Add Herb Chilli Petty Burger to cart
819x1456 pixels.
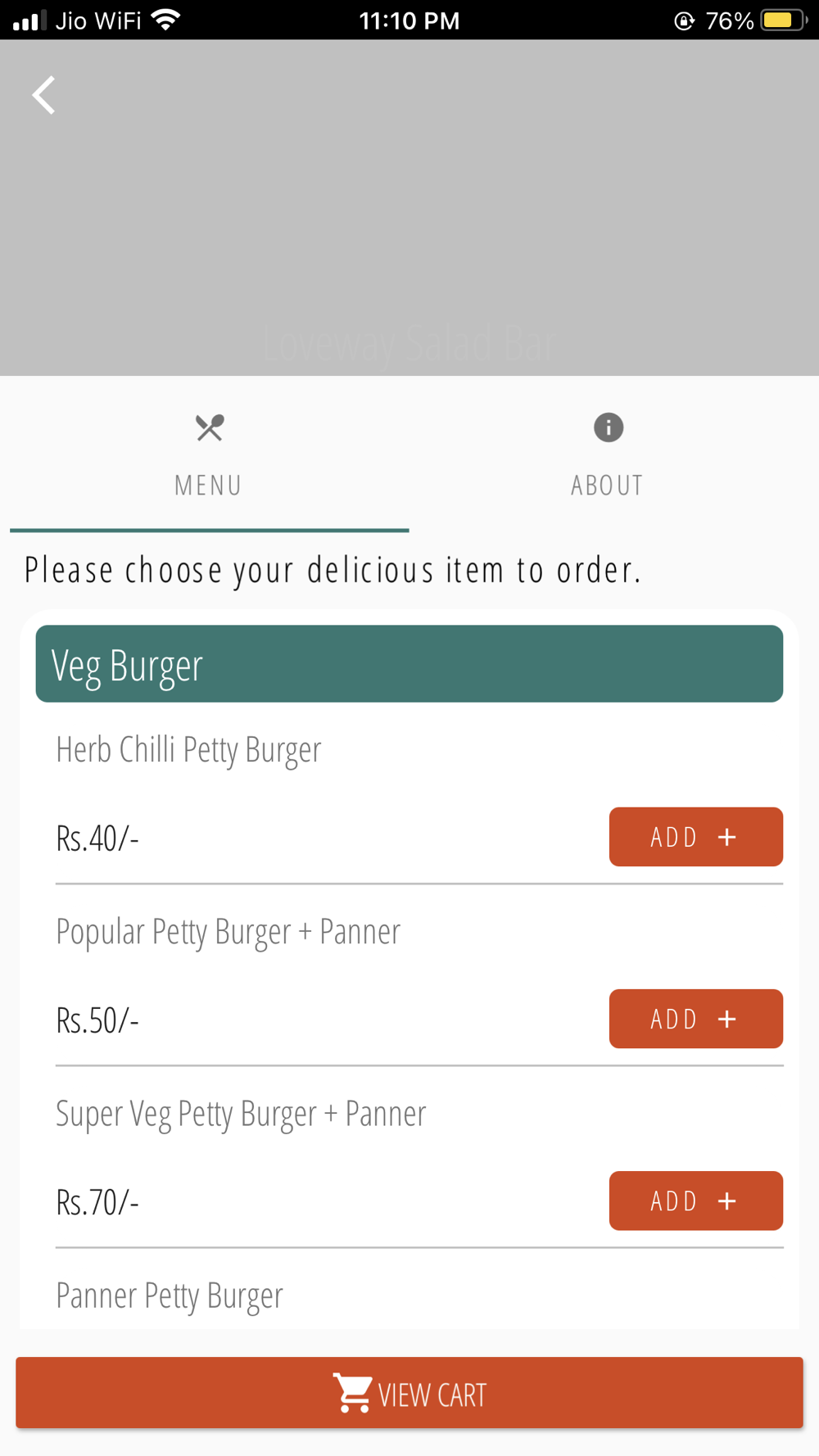coord(695,837)
